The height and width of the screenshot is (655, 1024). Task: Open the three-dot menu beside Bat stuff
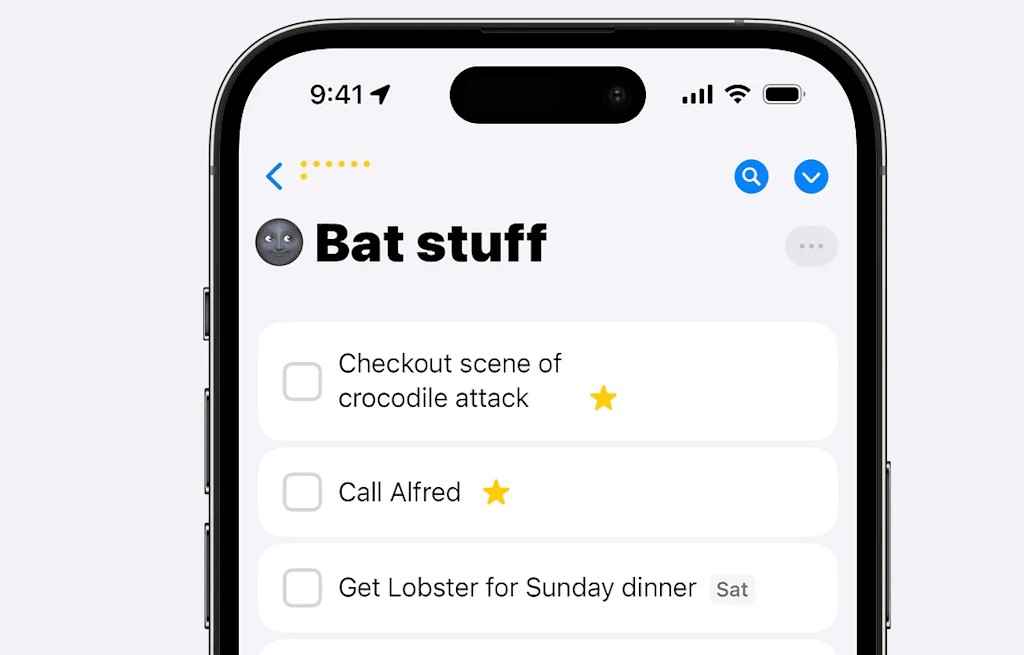click(x=811, y=246)
